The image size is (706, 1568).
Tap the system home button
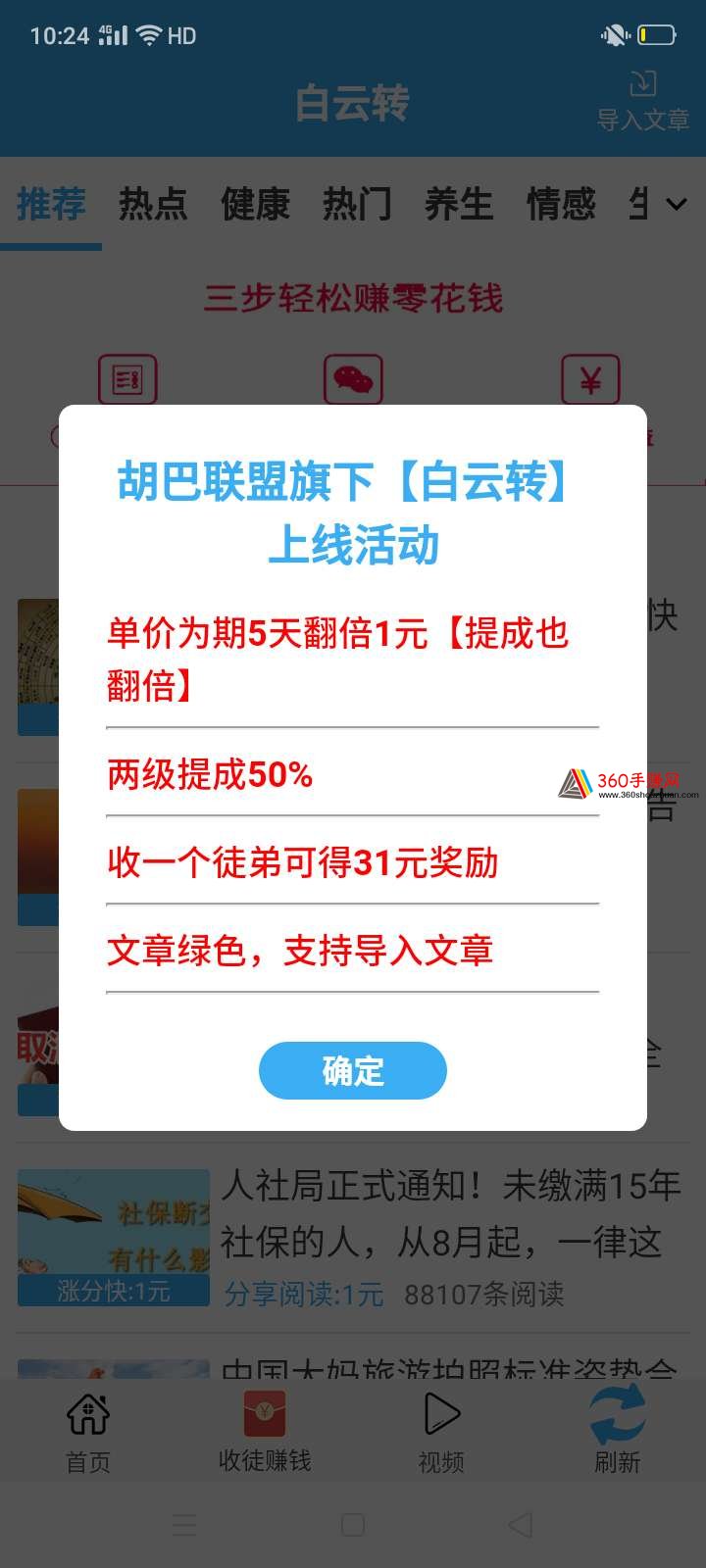point(353,1525)
